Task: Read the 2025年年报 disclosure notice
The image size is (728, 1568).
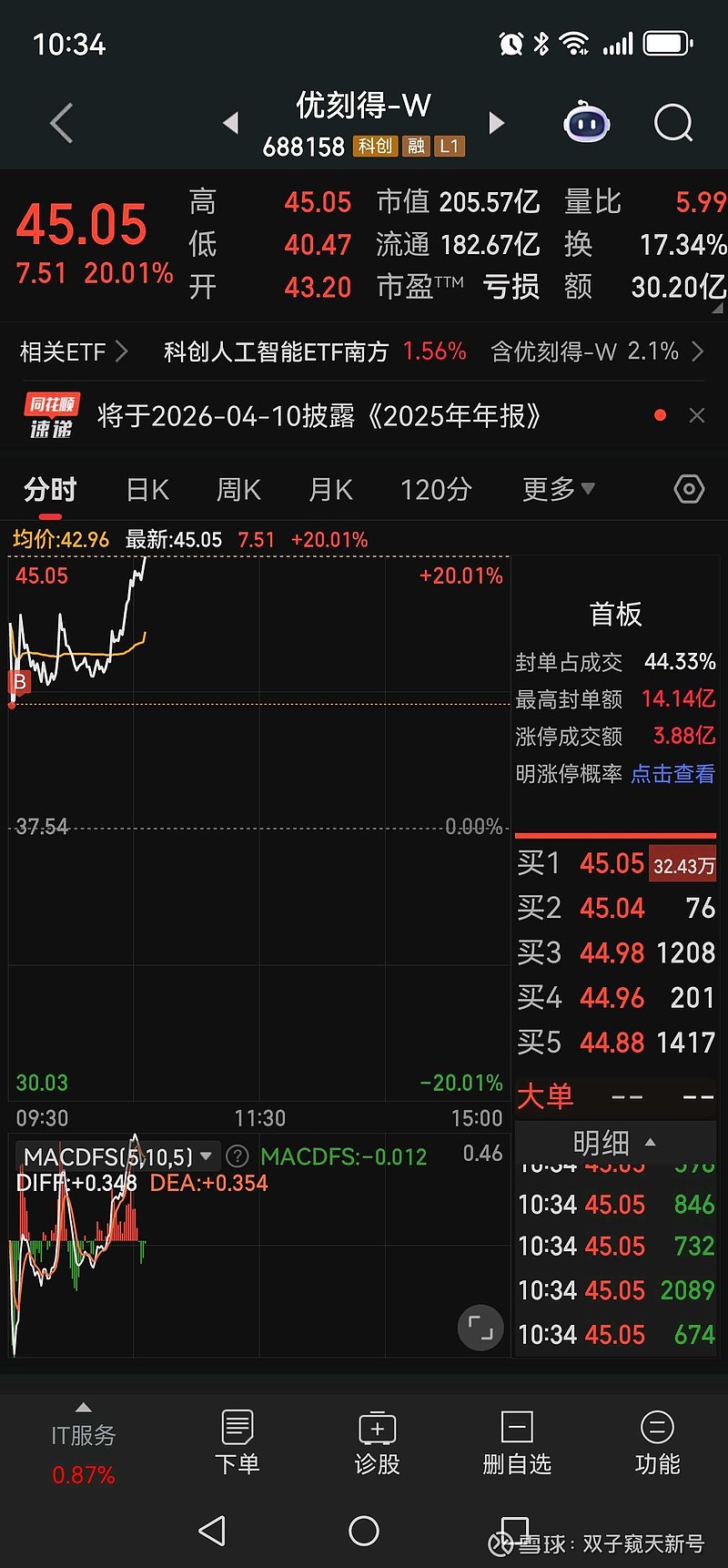Action: pyautogui.click(x=318, y=416)
